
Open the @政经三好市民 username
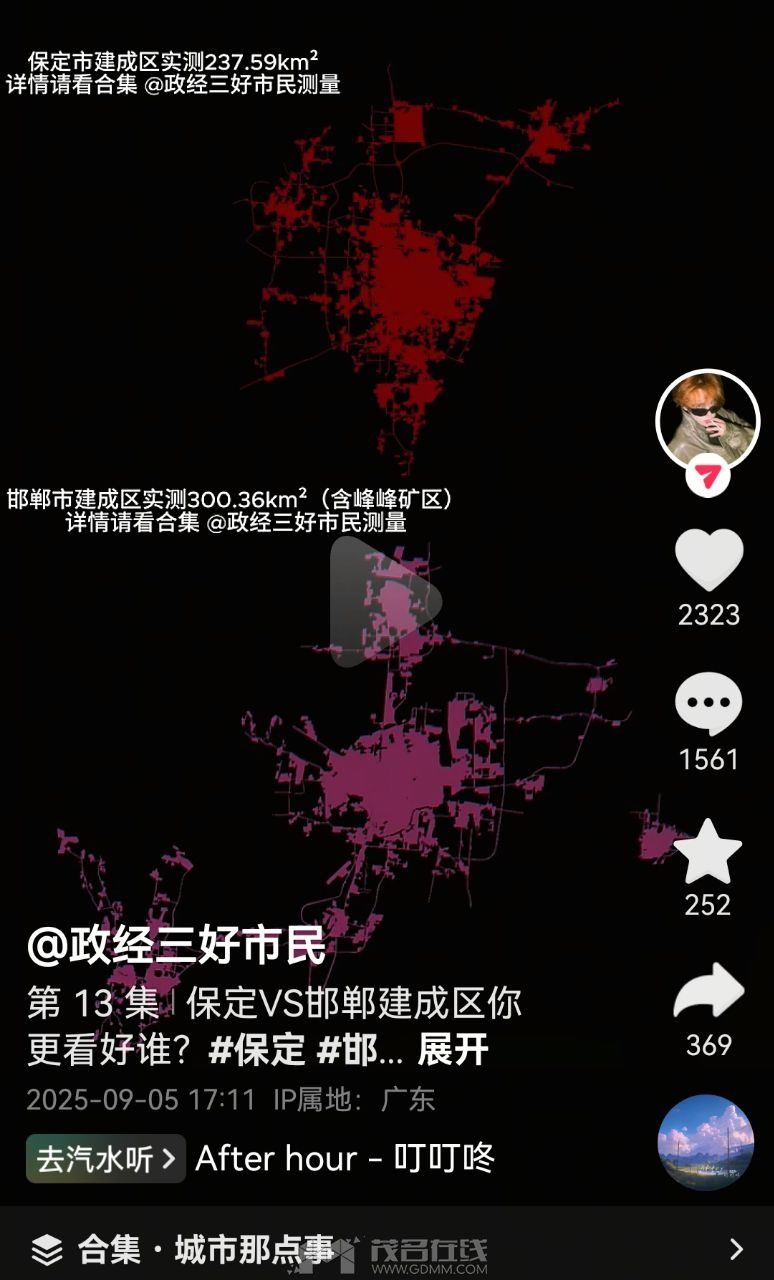177,947
